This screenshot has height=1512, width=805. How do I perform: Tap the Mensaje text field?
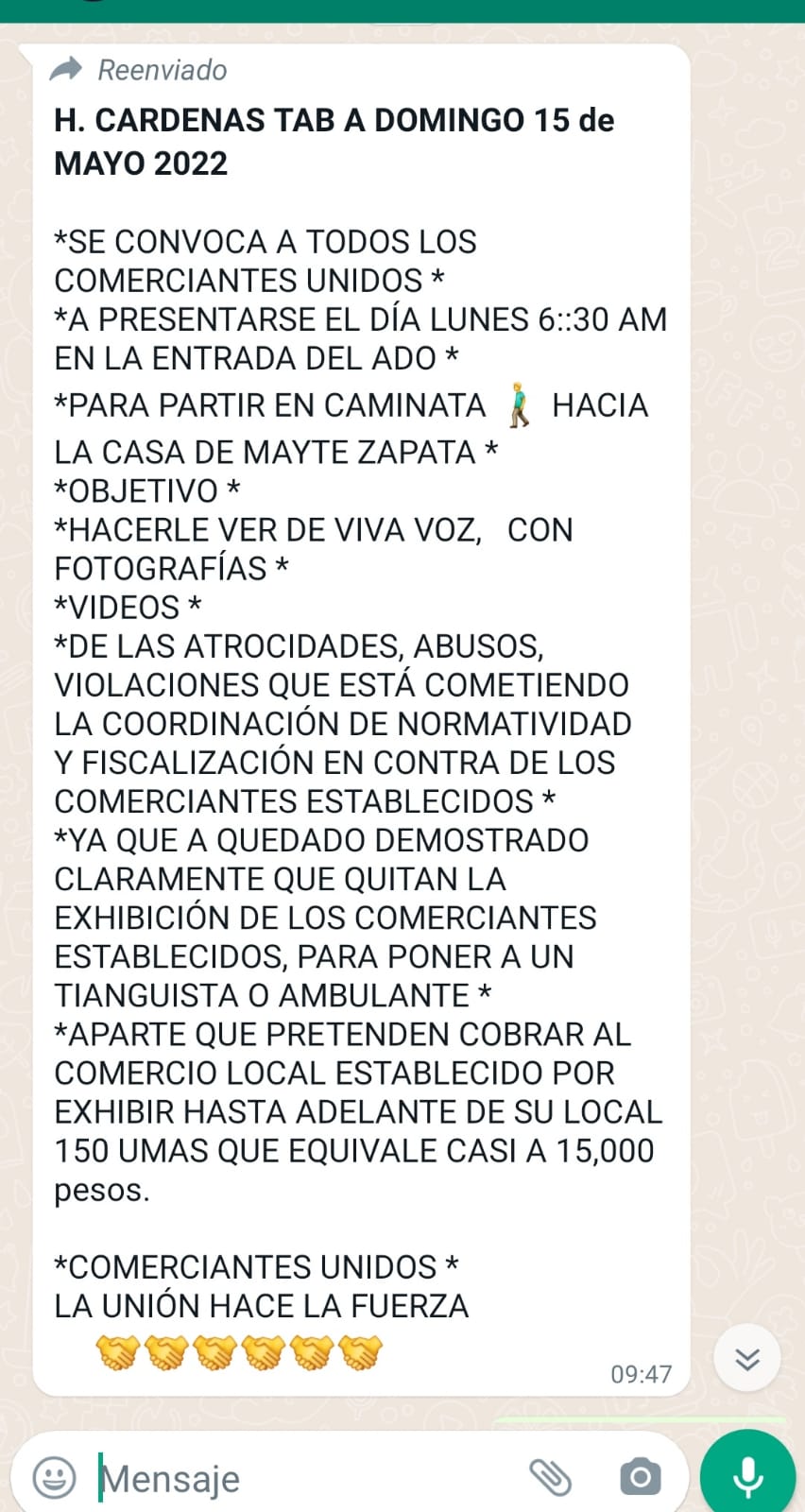pyautogui.click(x=302, y=1478)
